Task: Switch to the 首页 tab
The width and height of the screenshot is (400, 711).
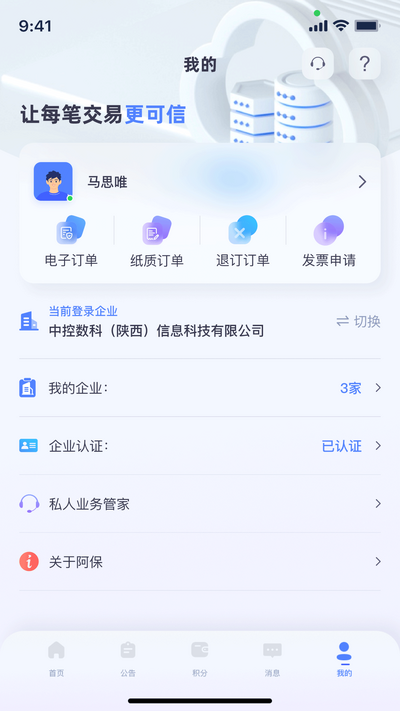Action: click(56, 659)
